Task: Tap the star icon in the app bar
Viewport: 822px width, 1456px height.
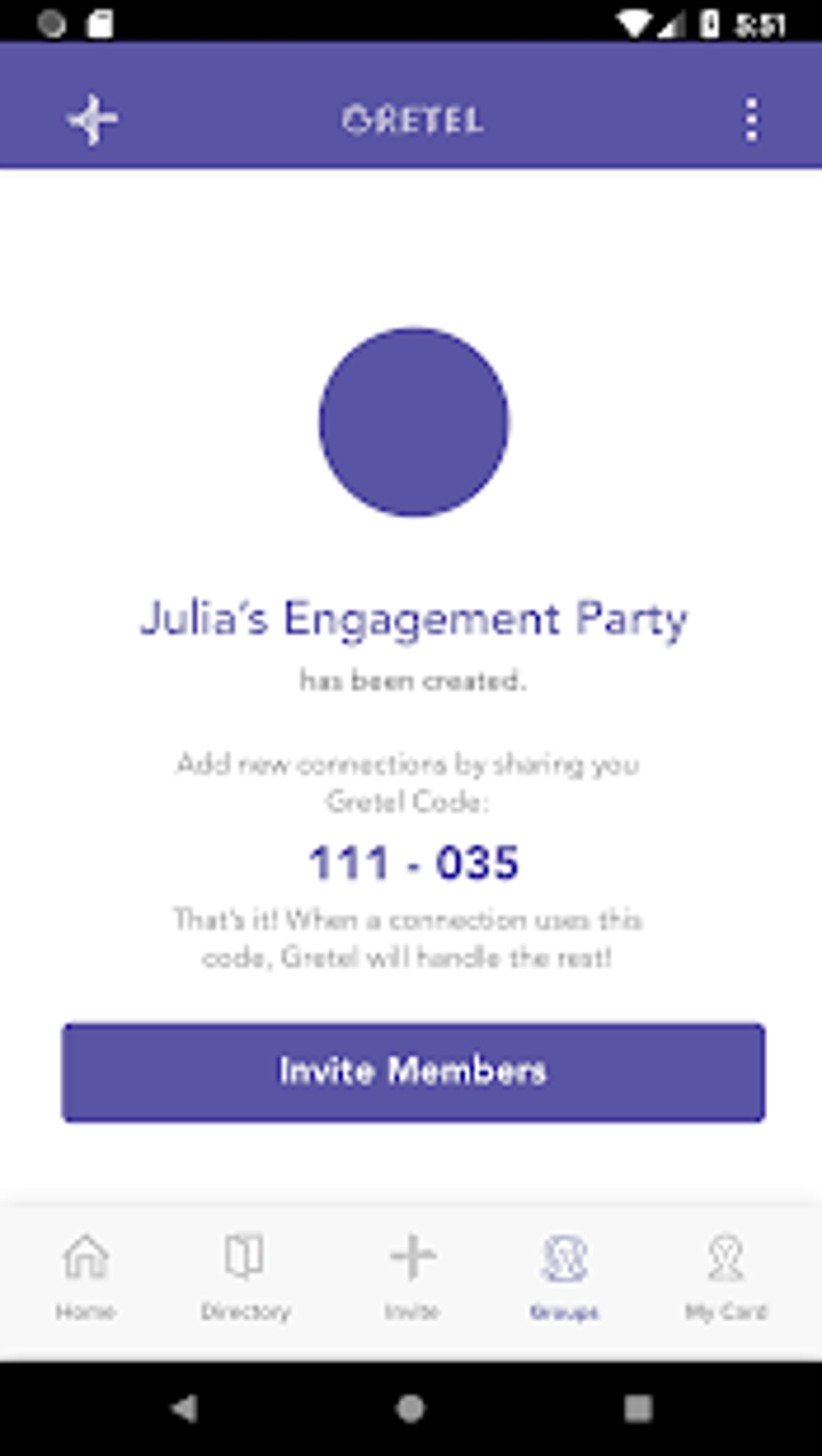Action: click(x=93, y=120)
